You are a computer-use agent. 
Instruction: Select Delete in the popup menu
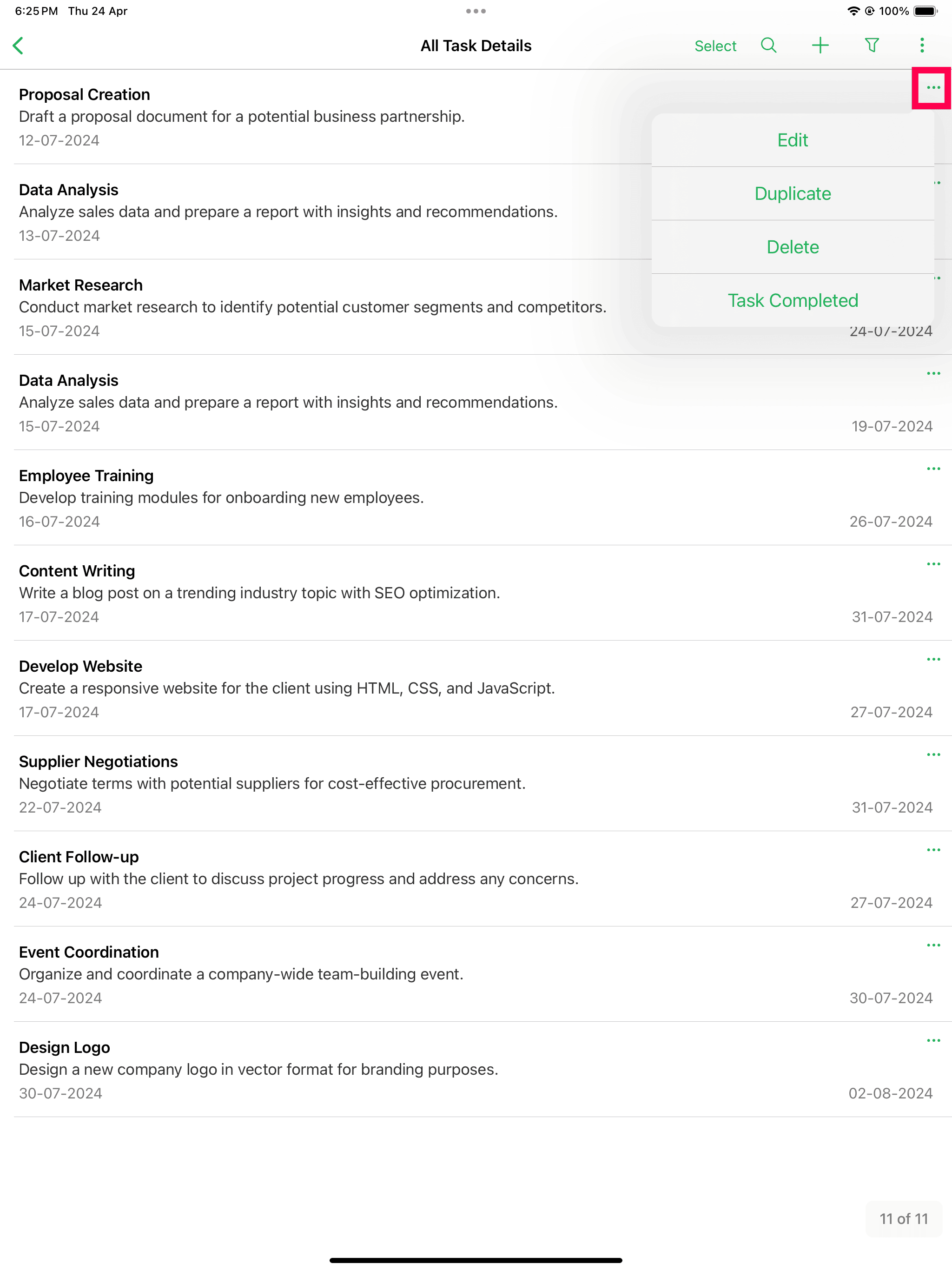click(793, 247)
